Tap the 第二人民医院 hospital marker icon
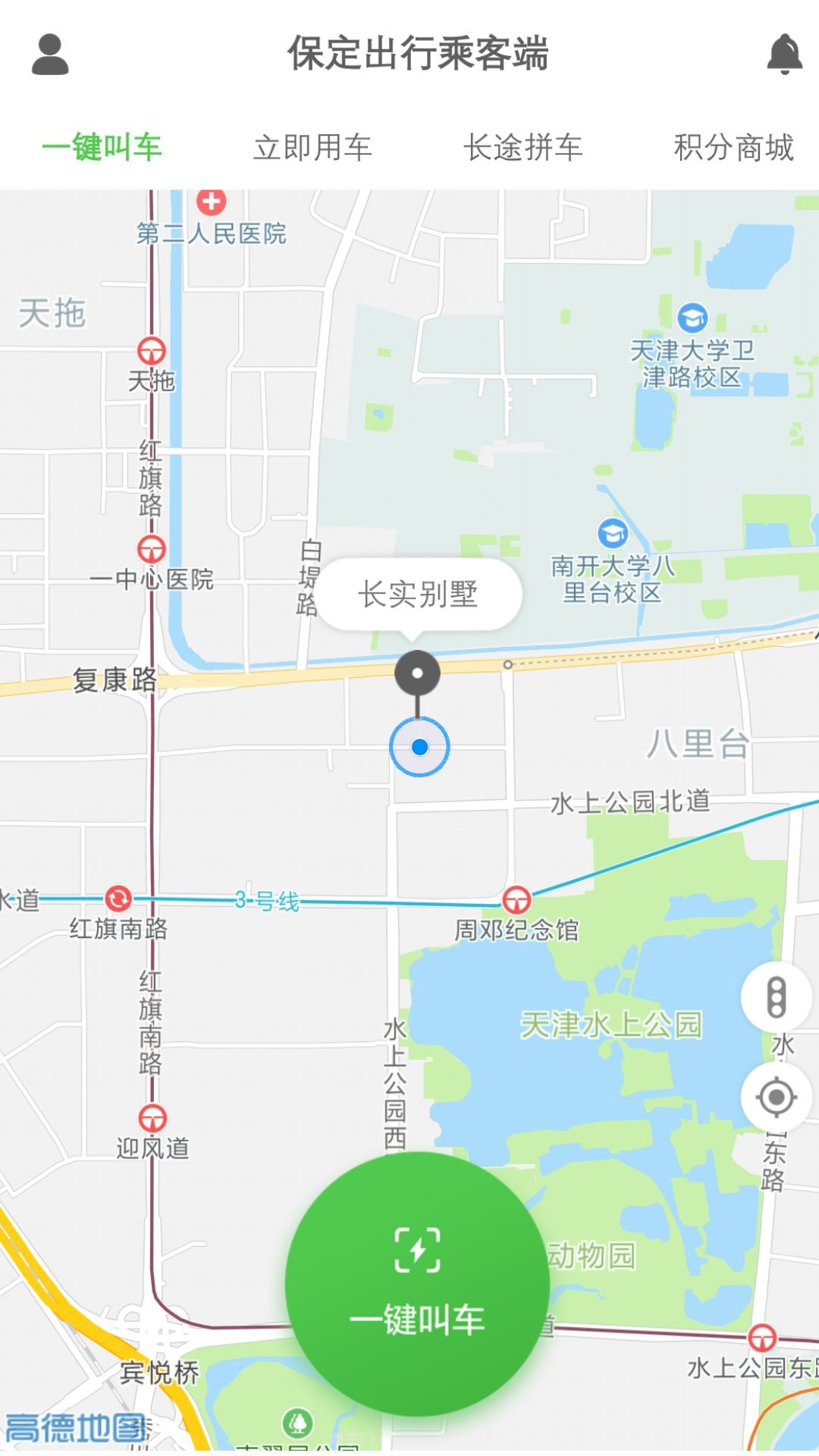Screen dimensions: 819x1456 210,202
